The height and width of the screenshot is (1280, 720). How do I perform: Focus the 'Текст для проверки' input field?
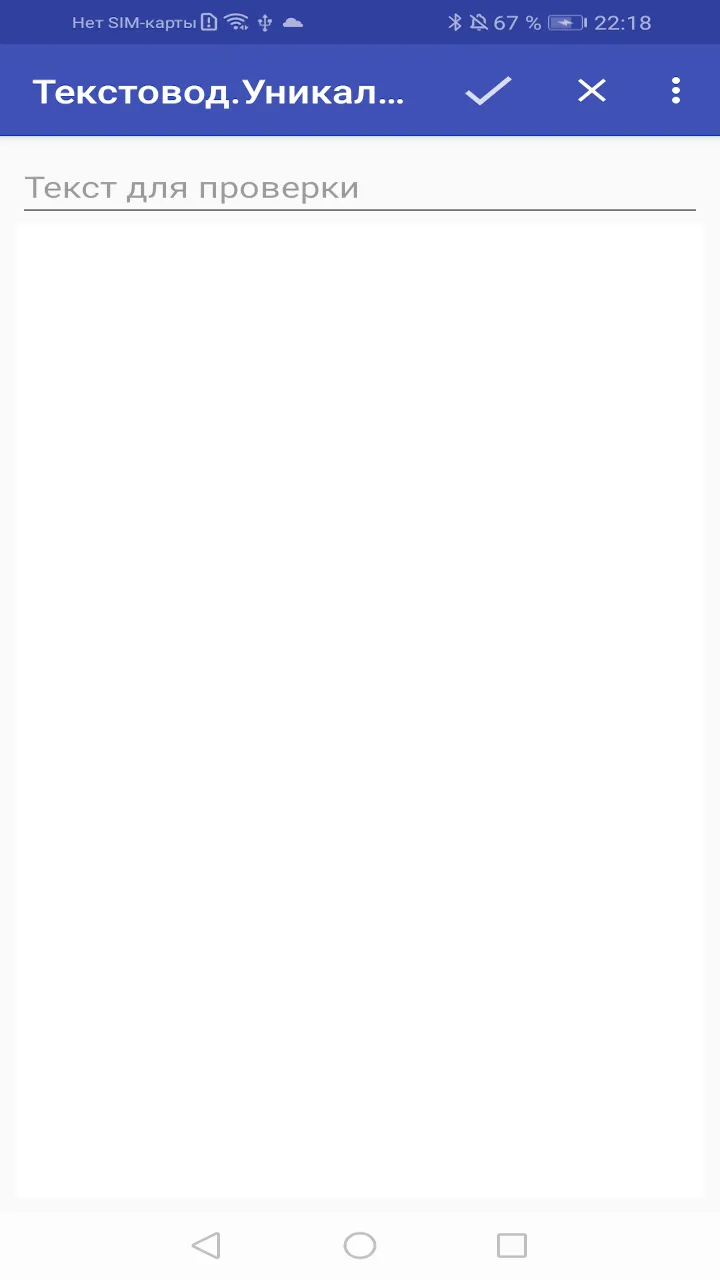point(360,188)
